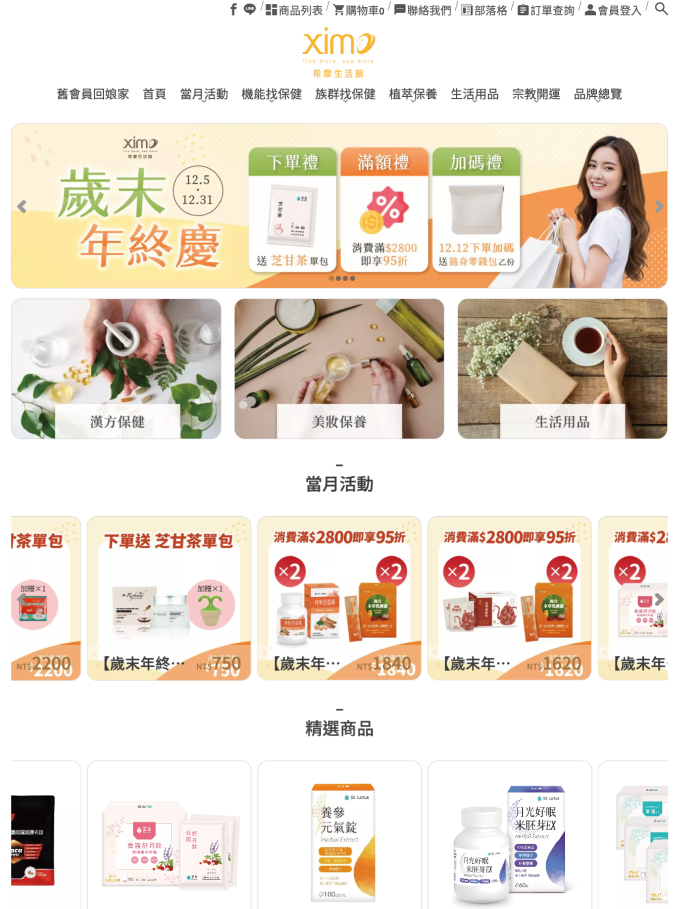This screenshot has width=679, height=909.
Task: Open the NT$1840 year-end promo card
Action: [x=339, y=598]
